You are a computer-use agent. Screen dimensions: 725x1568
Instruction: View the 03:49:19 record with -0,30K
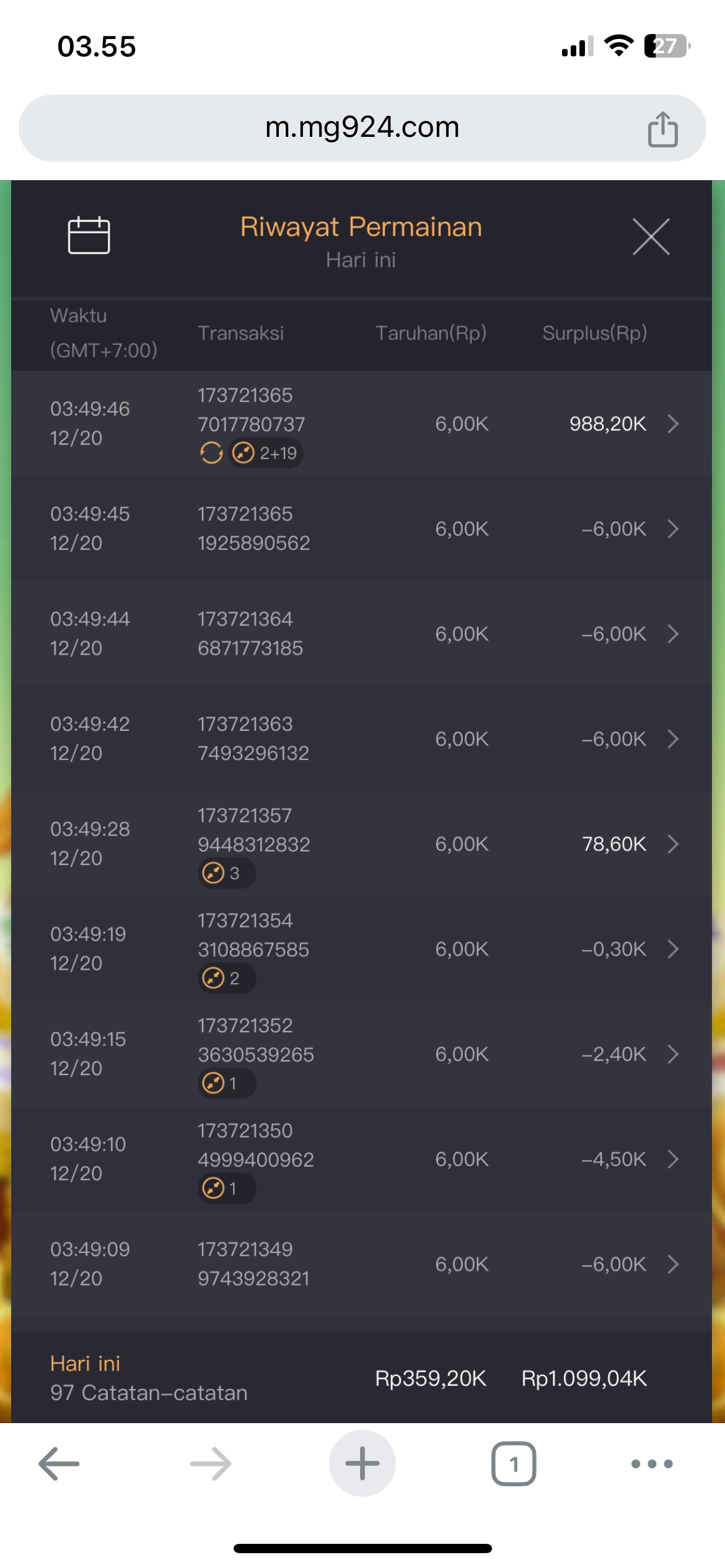point(673,949)
